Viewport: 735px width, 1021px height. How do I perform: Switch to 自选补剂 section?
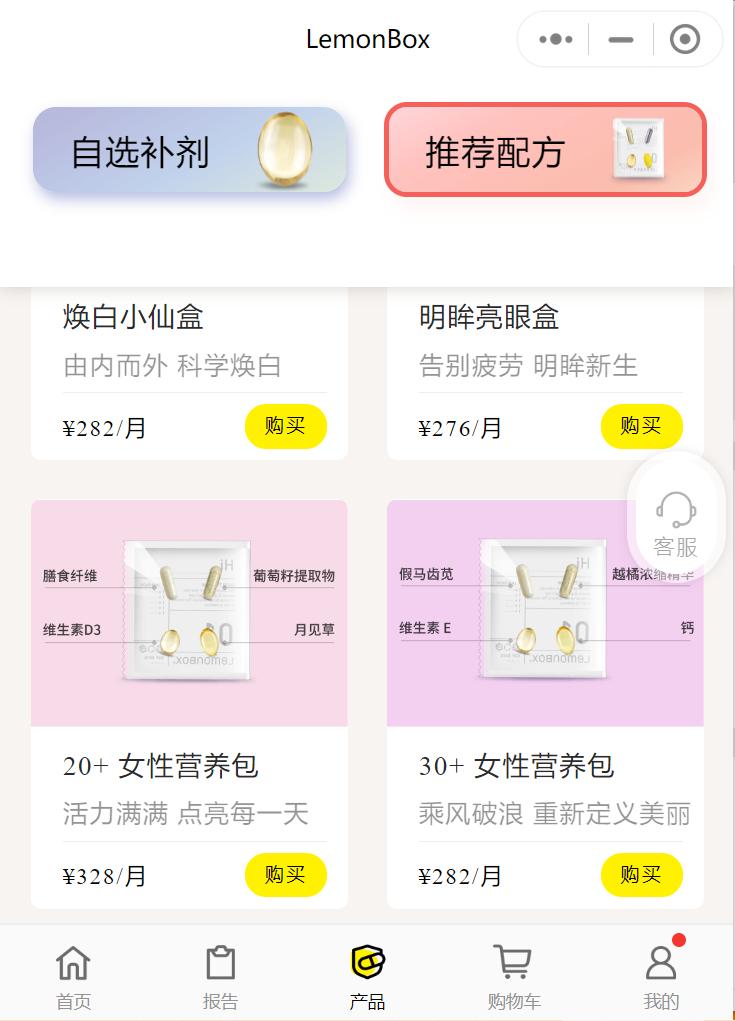(190, 150)
